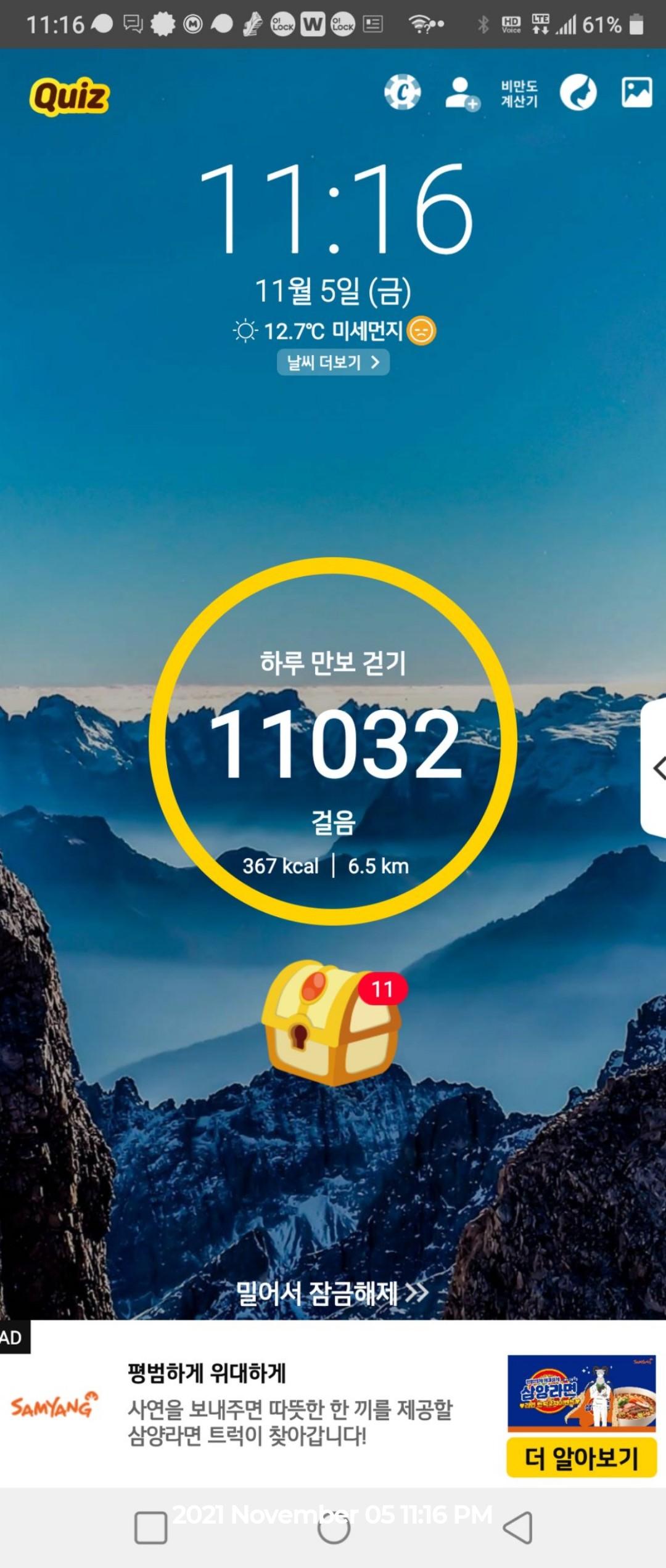
Task: Open the 비만도 계산기 obesity calculator
Action: (x=519, y=94)
